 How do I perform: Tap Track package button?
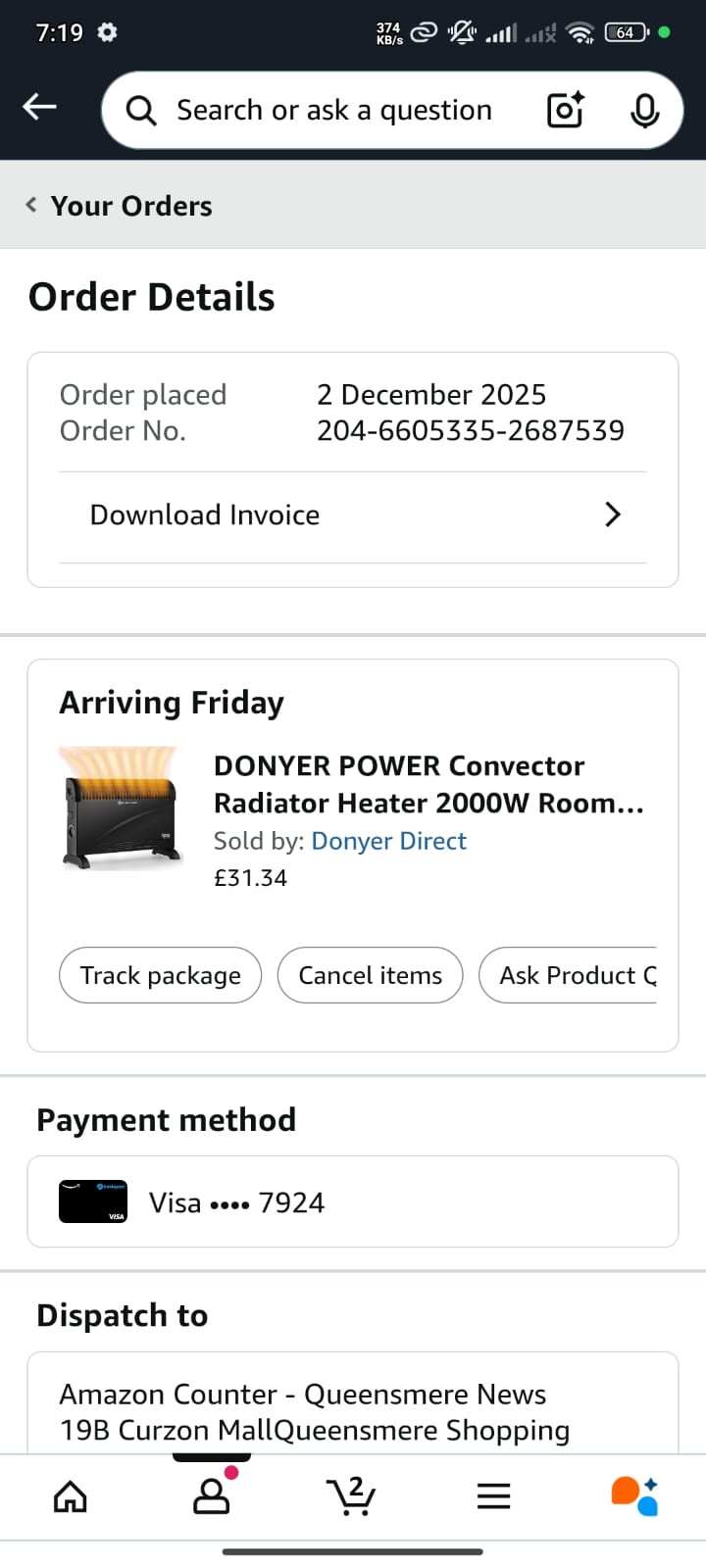pyautogui.click(x=161, y=975)
